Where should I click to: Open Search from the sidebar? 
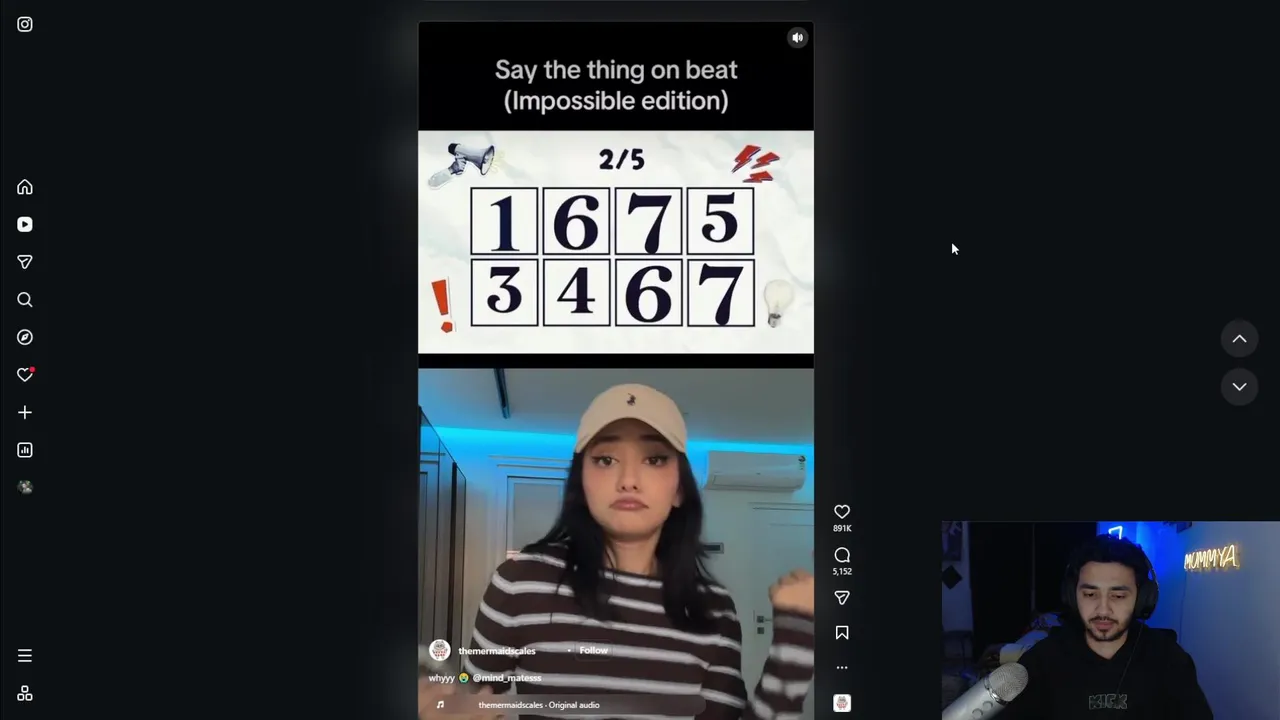(x=25, y=300)
